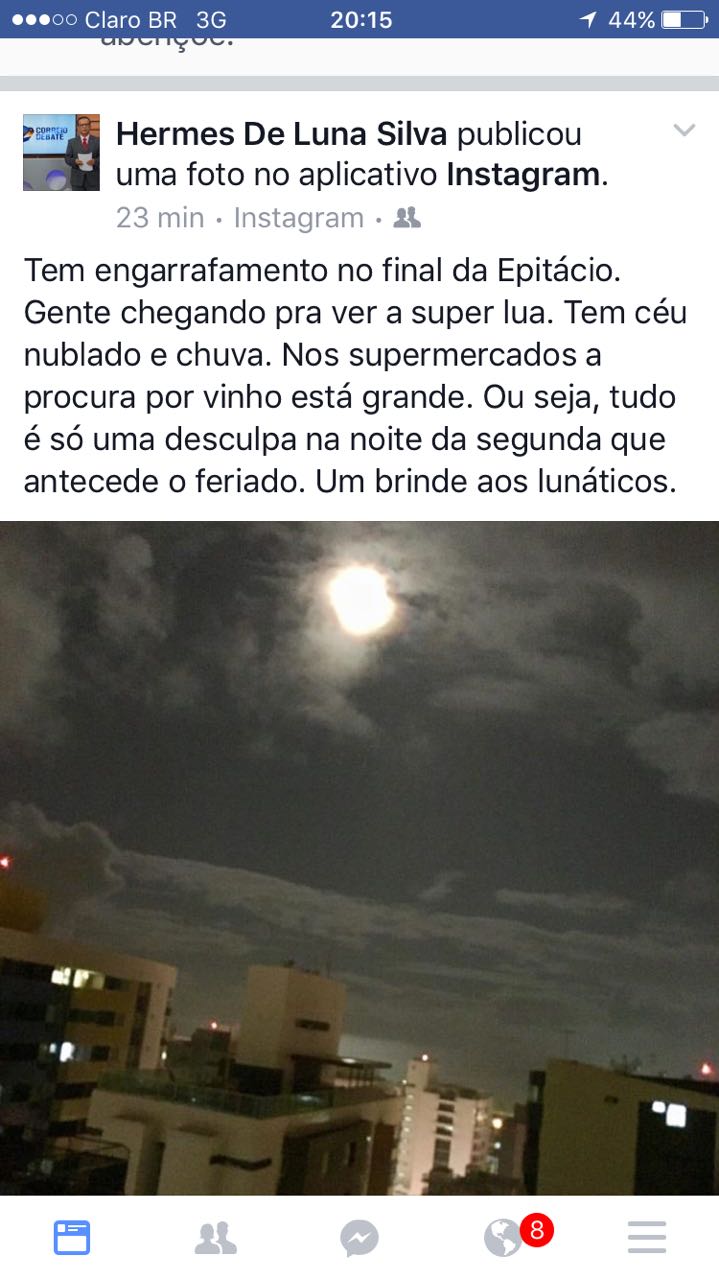
Task: Open the Friend Requests tab
Action: [215, 1238]
